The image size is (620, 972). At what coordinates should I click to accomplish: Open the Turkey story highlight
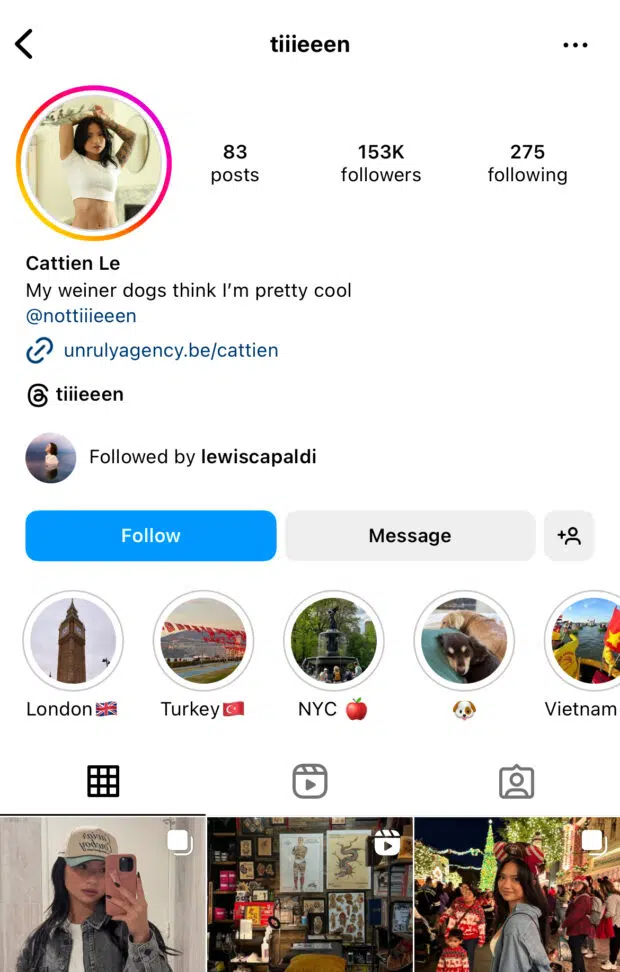coord(203,641)
